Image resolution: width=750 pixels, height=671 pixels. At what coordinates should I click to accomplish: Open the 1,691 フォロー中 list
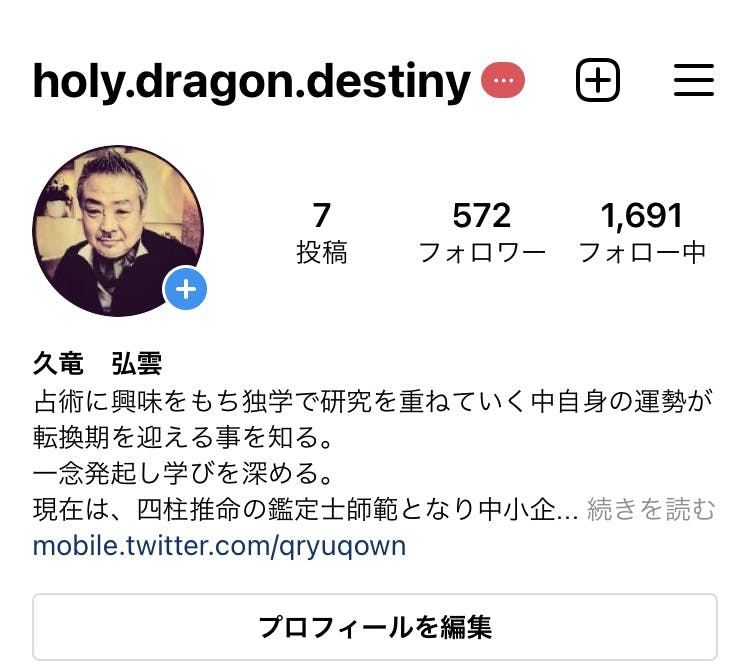642,232
